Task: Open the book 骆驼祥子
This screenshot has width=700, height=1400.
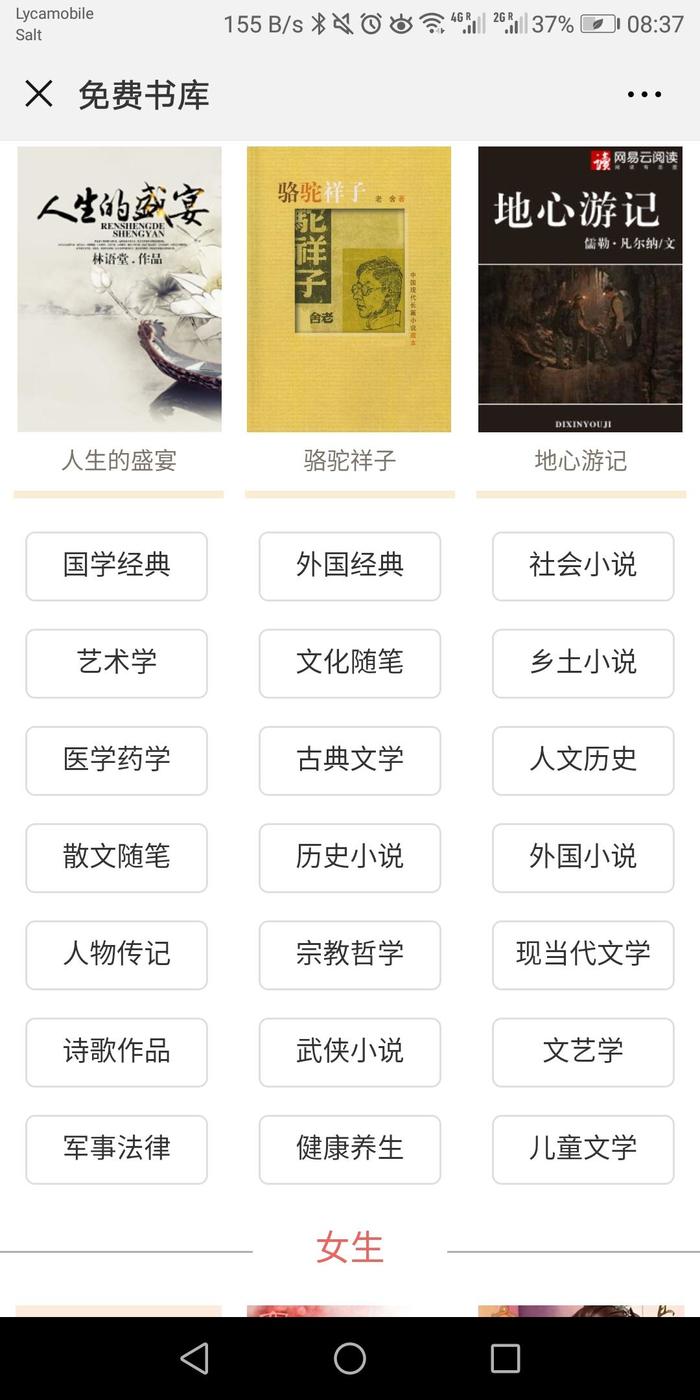Action: 349,290
